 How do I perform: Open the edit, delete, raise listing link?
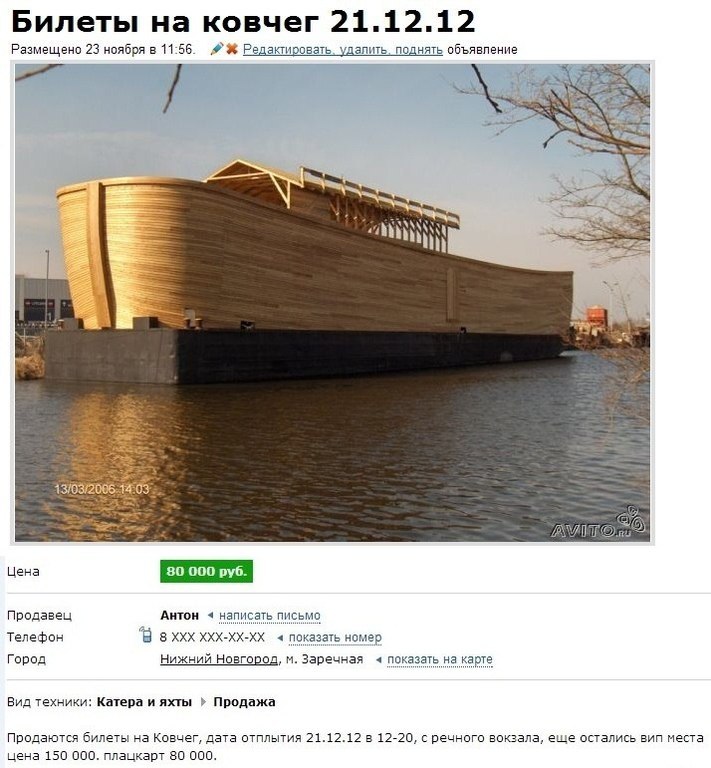[342, 49]
